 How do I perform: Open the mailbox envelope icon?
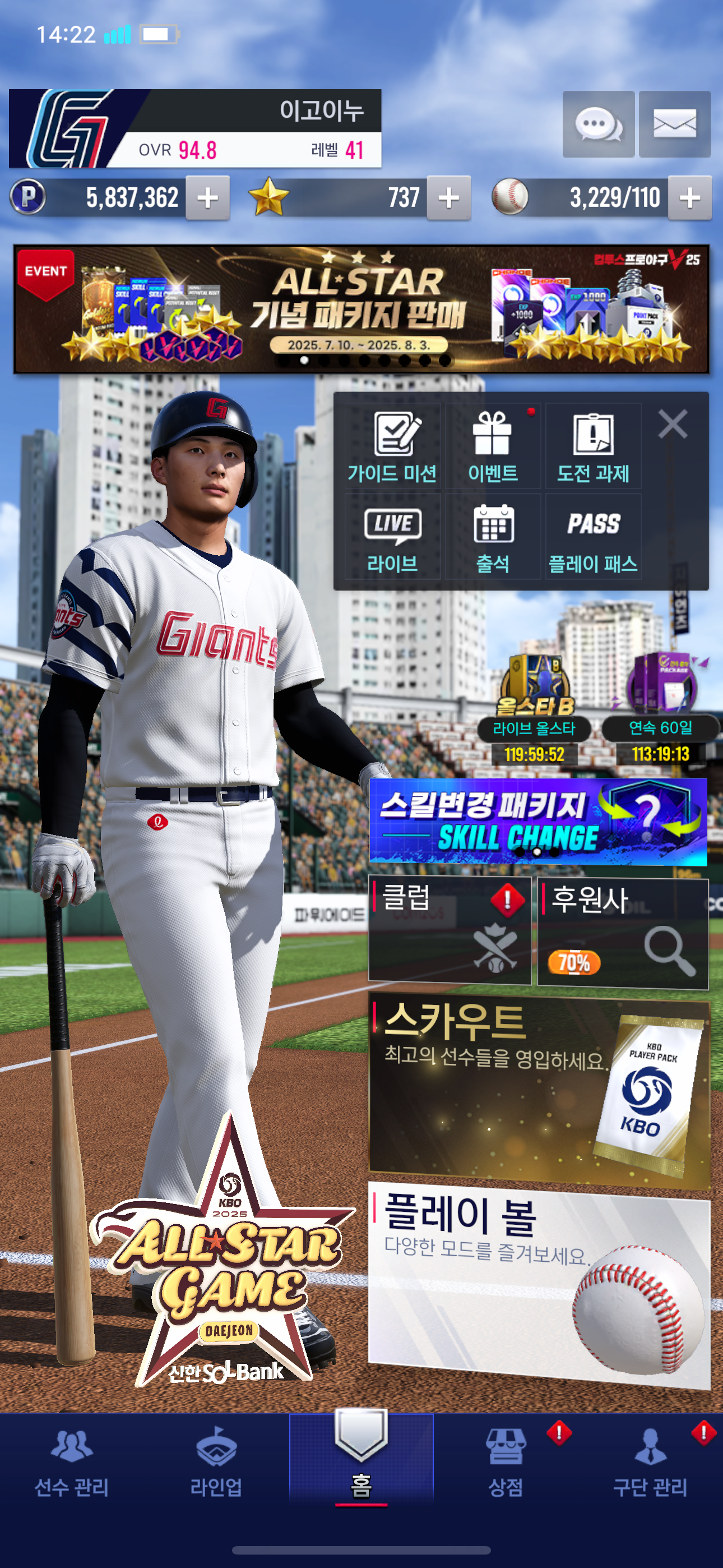pos(674,125)
